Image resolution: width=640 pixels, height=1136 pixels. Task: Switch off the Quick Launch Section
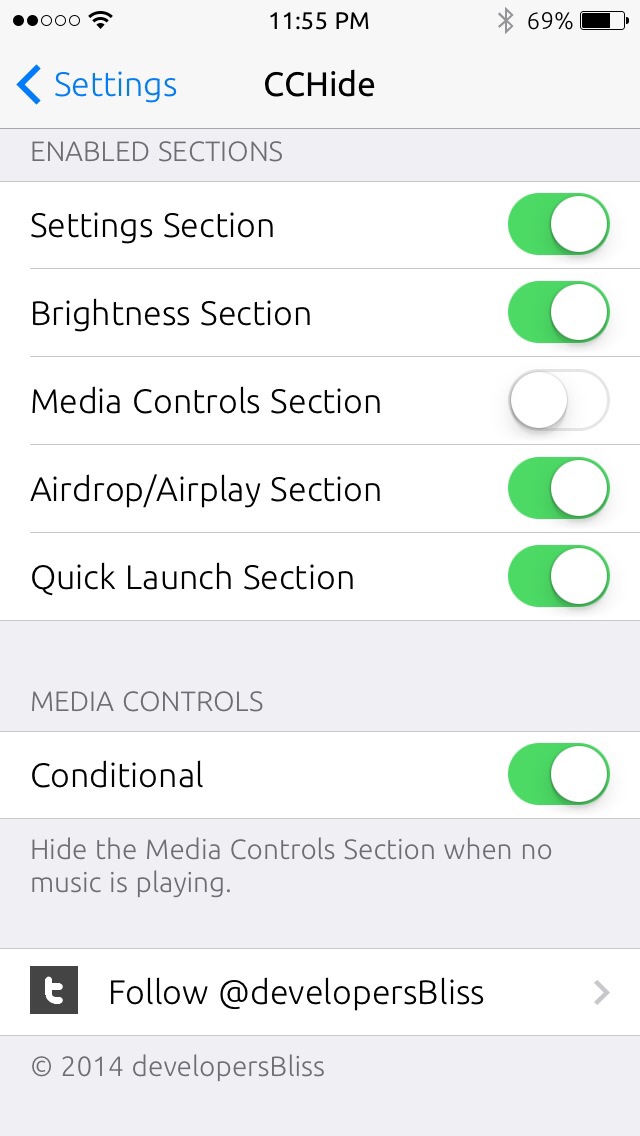558,577
